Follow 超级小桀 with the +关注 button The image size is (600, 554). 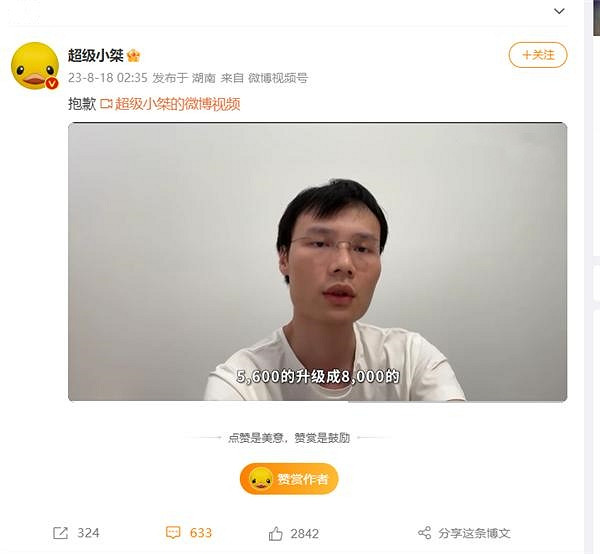tap(537, 55)
